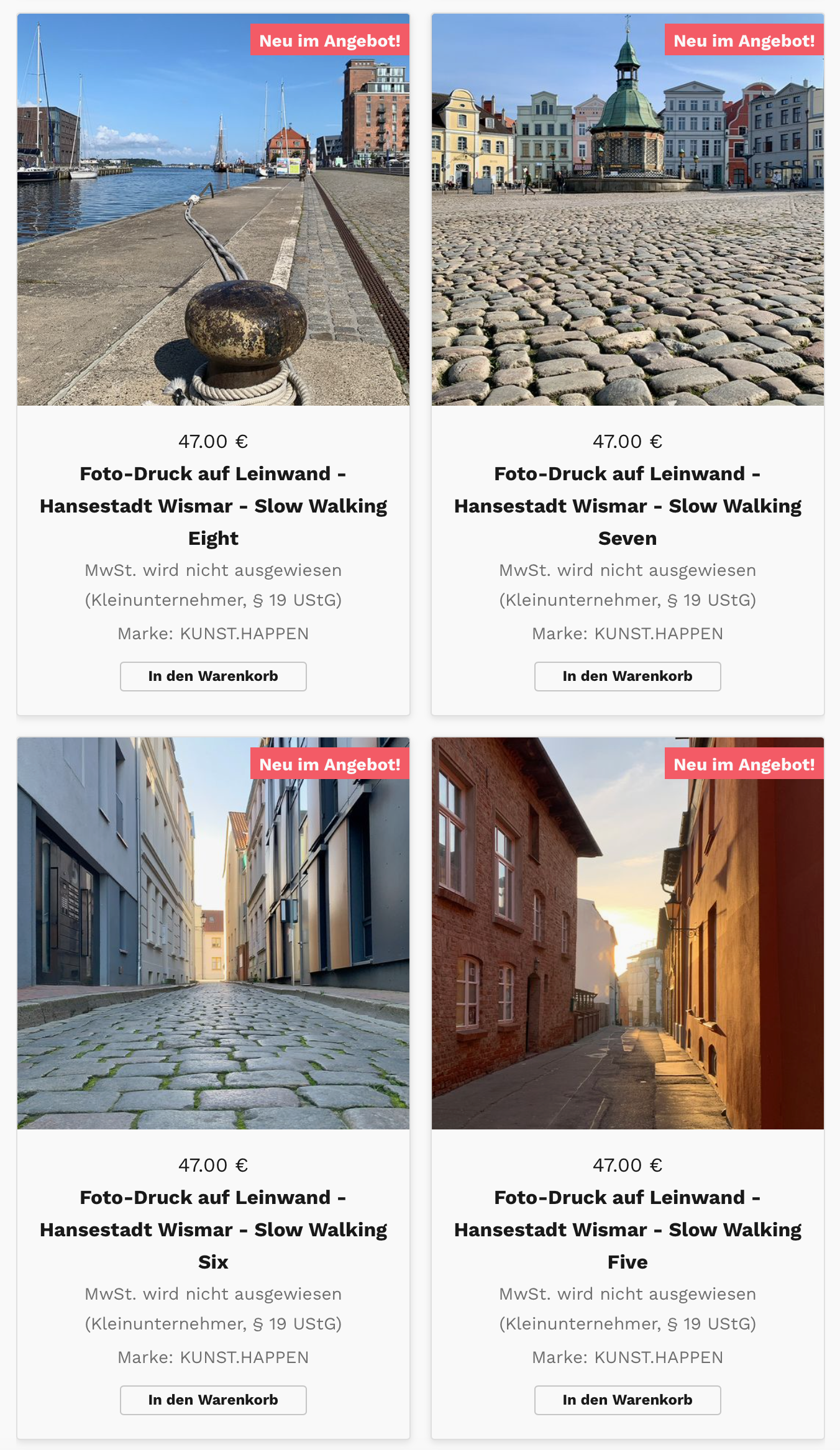Viewport: 840px width, 1450px height.
Task: Open the Slow Walking Eight product title
Action: click(x=213, y=506)
